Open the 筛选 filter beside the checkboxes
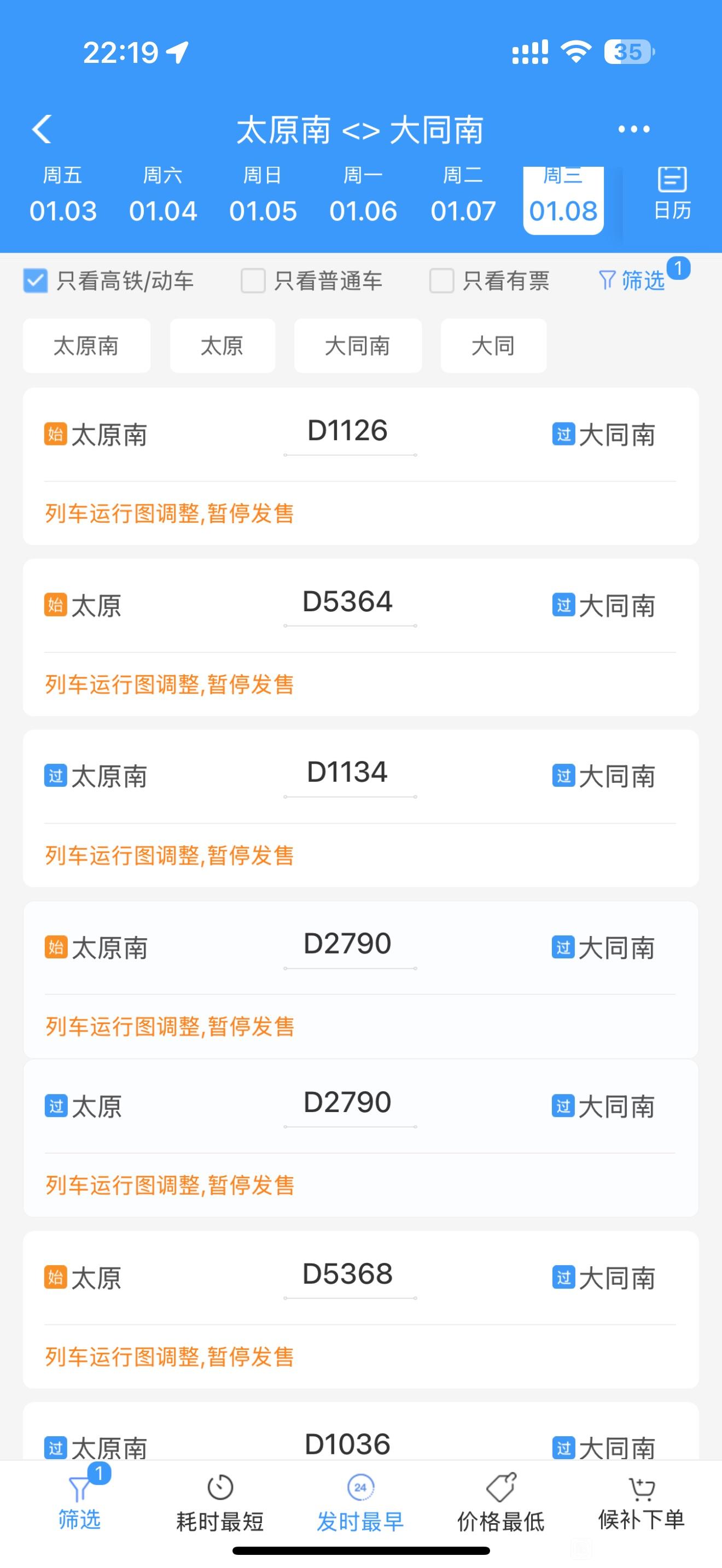The height and width of the screenshot is (1568, 722). pos(633,280)
